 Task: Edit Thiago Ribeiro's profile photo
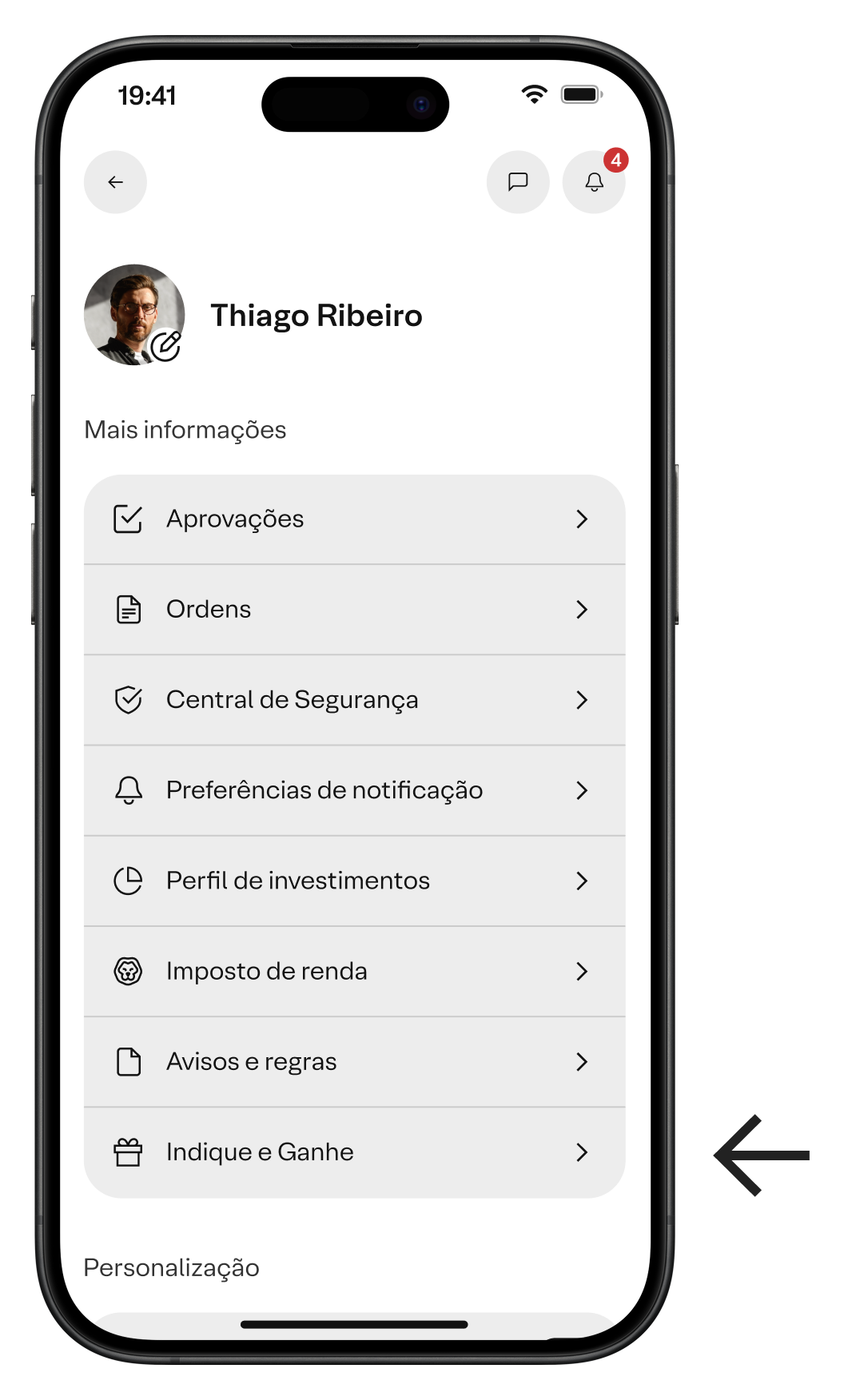coord(166,346)
